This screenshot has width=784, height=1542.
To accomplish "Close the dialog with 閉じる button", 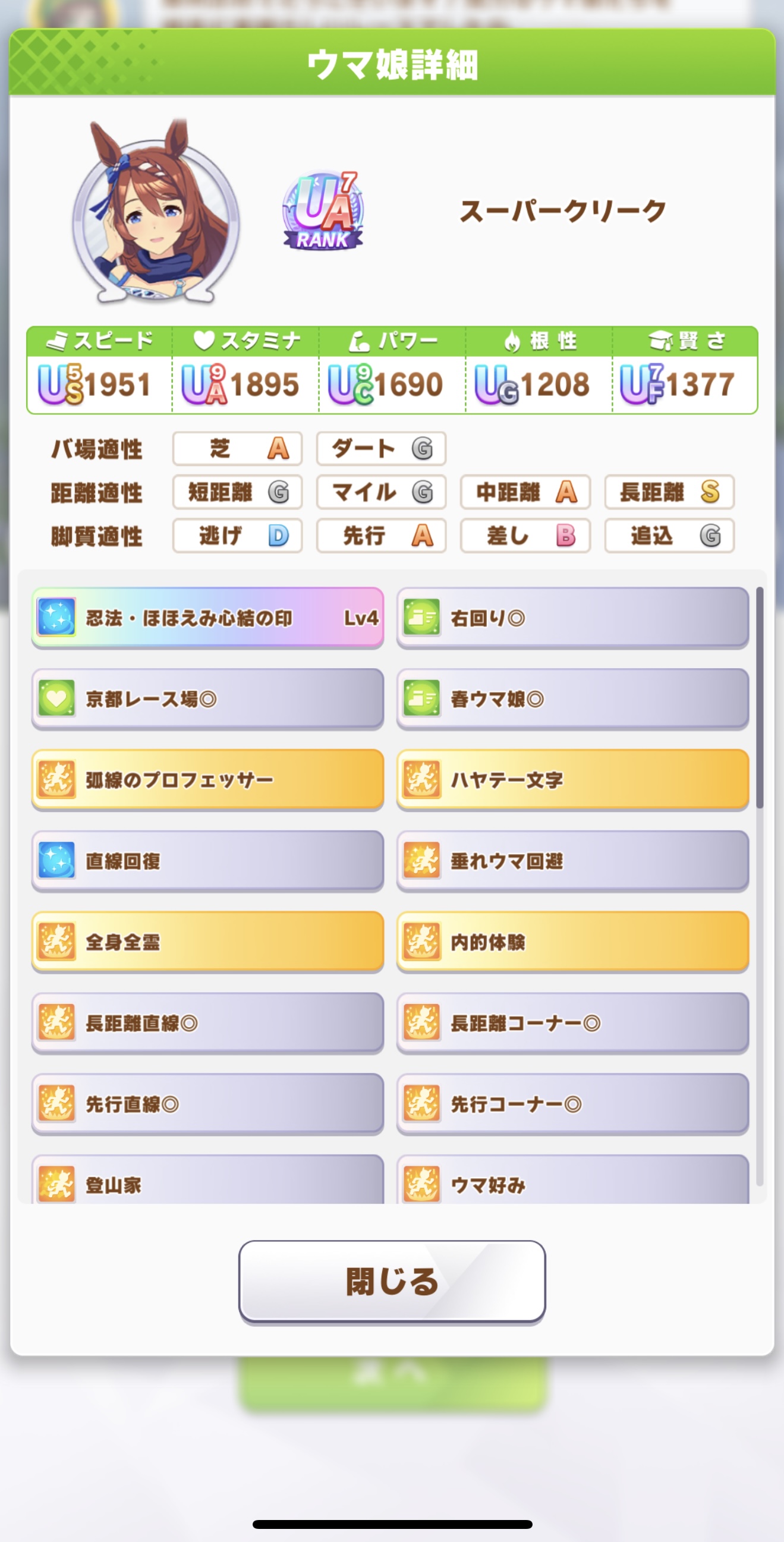I will point(391,1281).
